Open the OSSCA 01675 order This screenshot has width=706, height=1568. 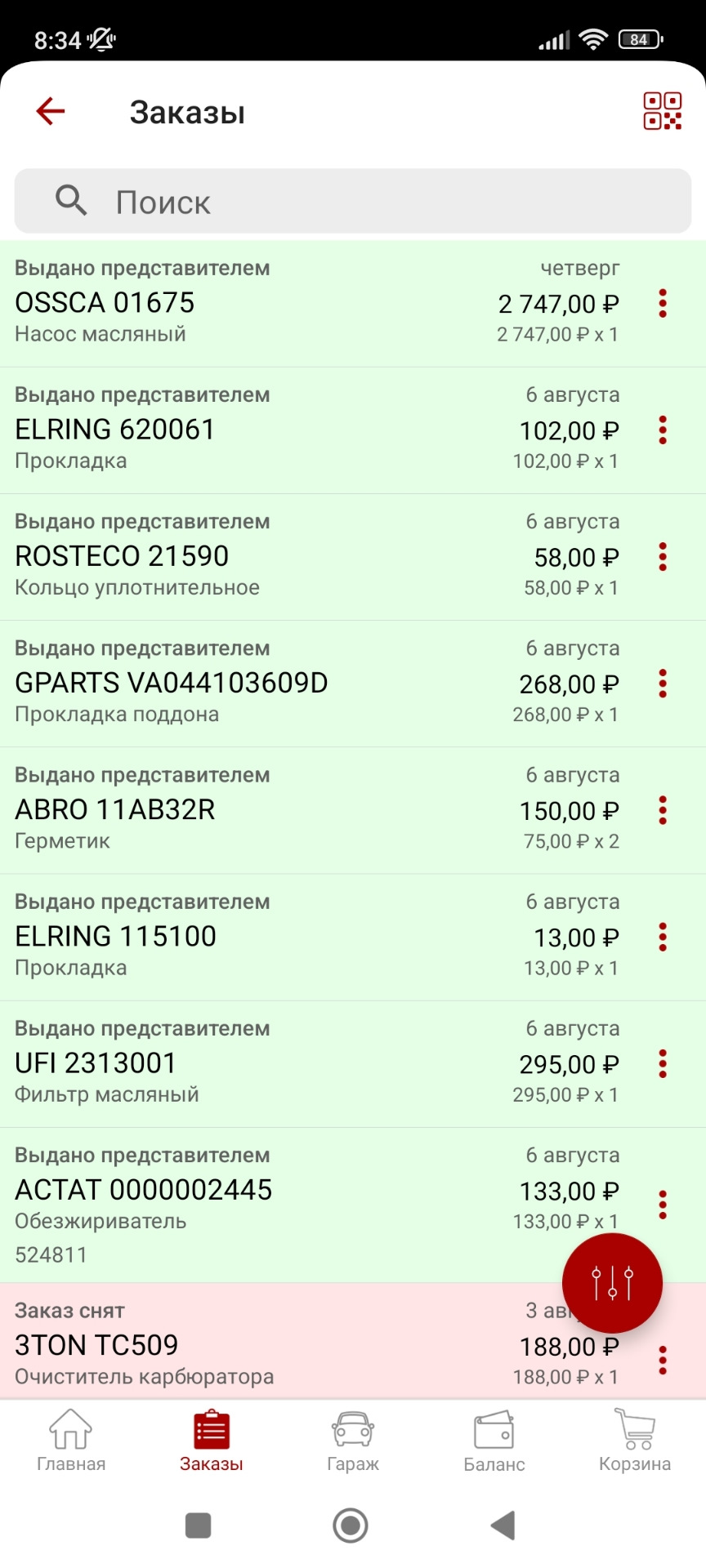(245, 303)
